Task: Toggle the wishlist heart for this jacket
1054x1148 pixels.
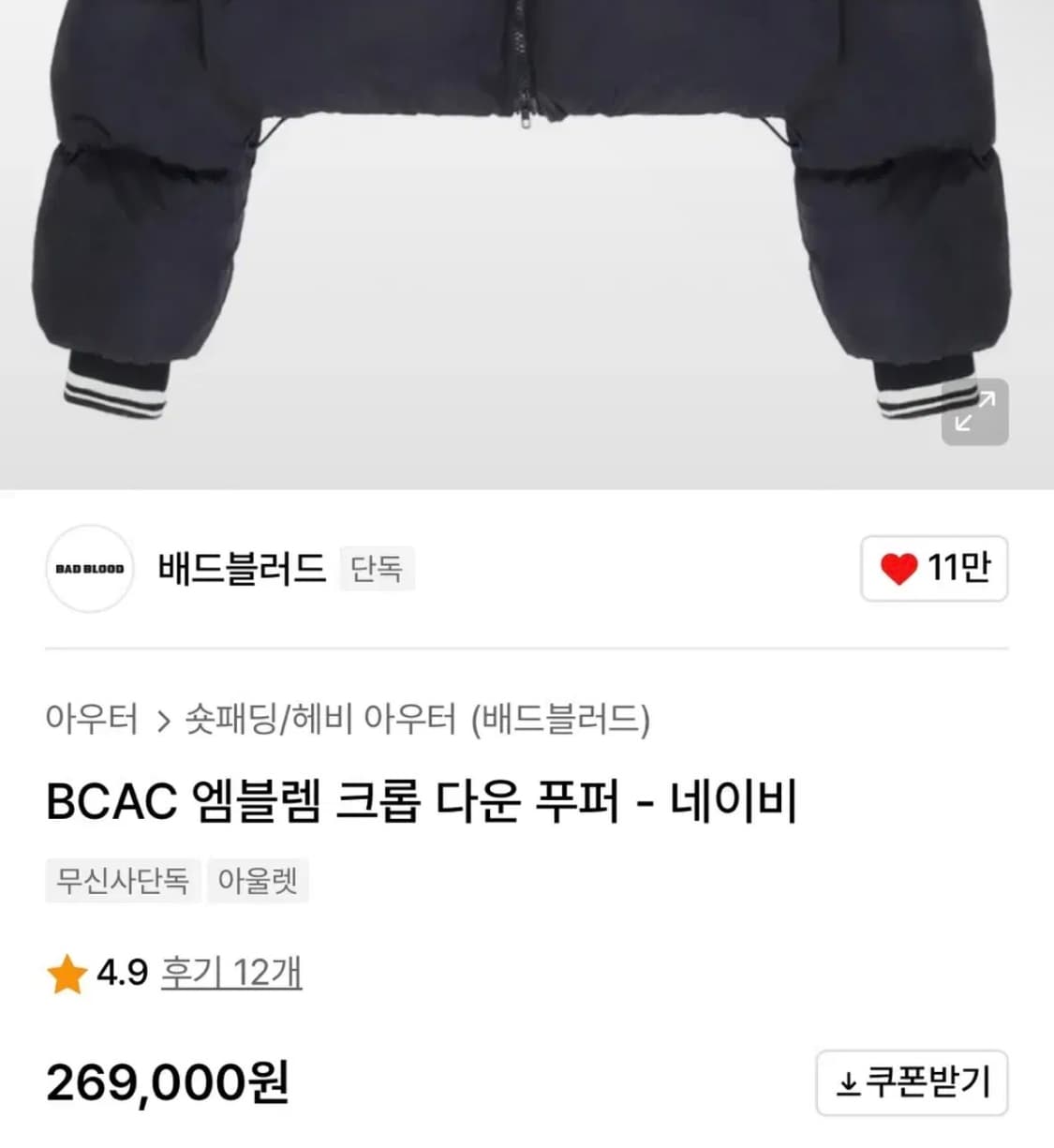Action: click(x=898, y=570)
